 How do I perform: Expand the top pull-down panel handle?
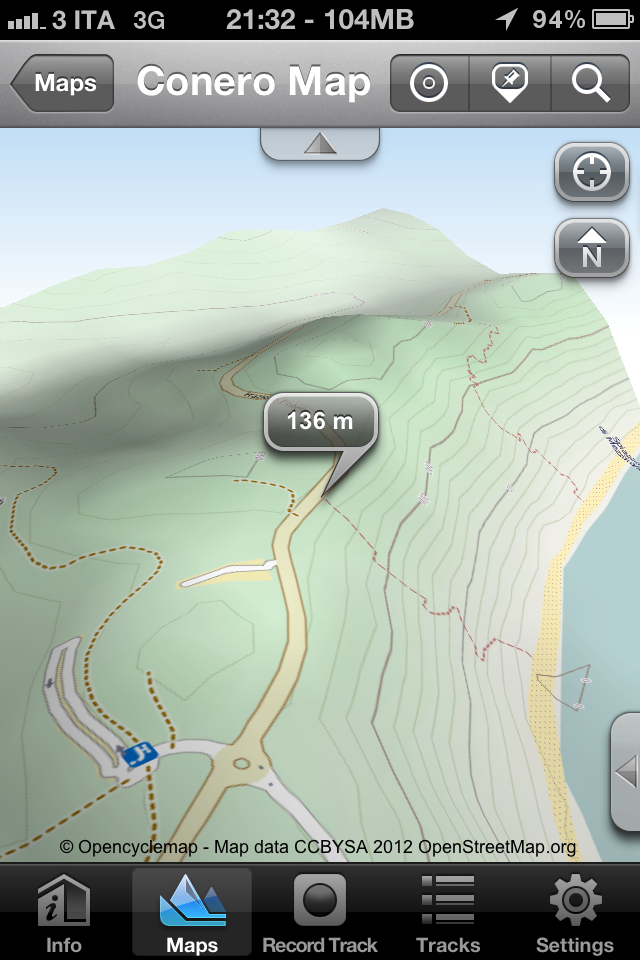(320, 144)
